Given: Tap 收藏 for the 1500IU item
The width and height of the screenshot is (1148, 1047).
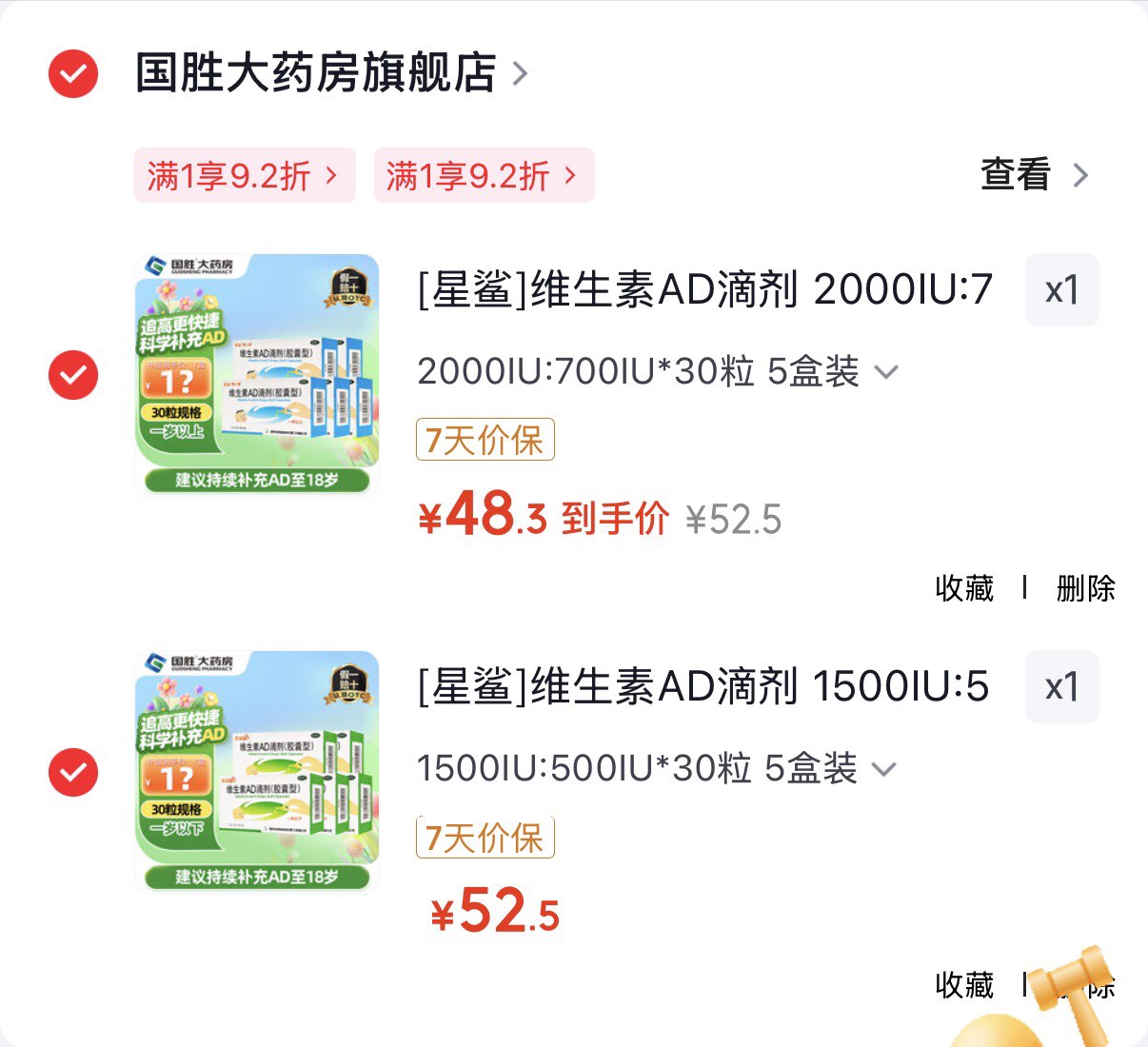Looking at the screenshot, I should click(964, 985).
